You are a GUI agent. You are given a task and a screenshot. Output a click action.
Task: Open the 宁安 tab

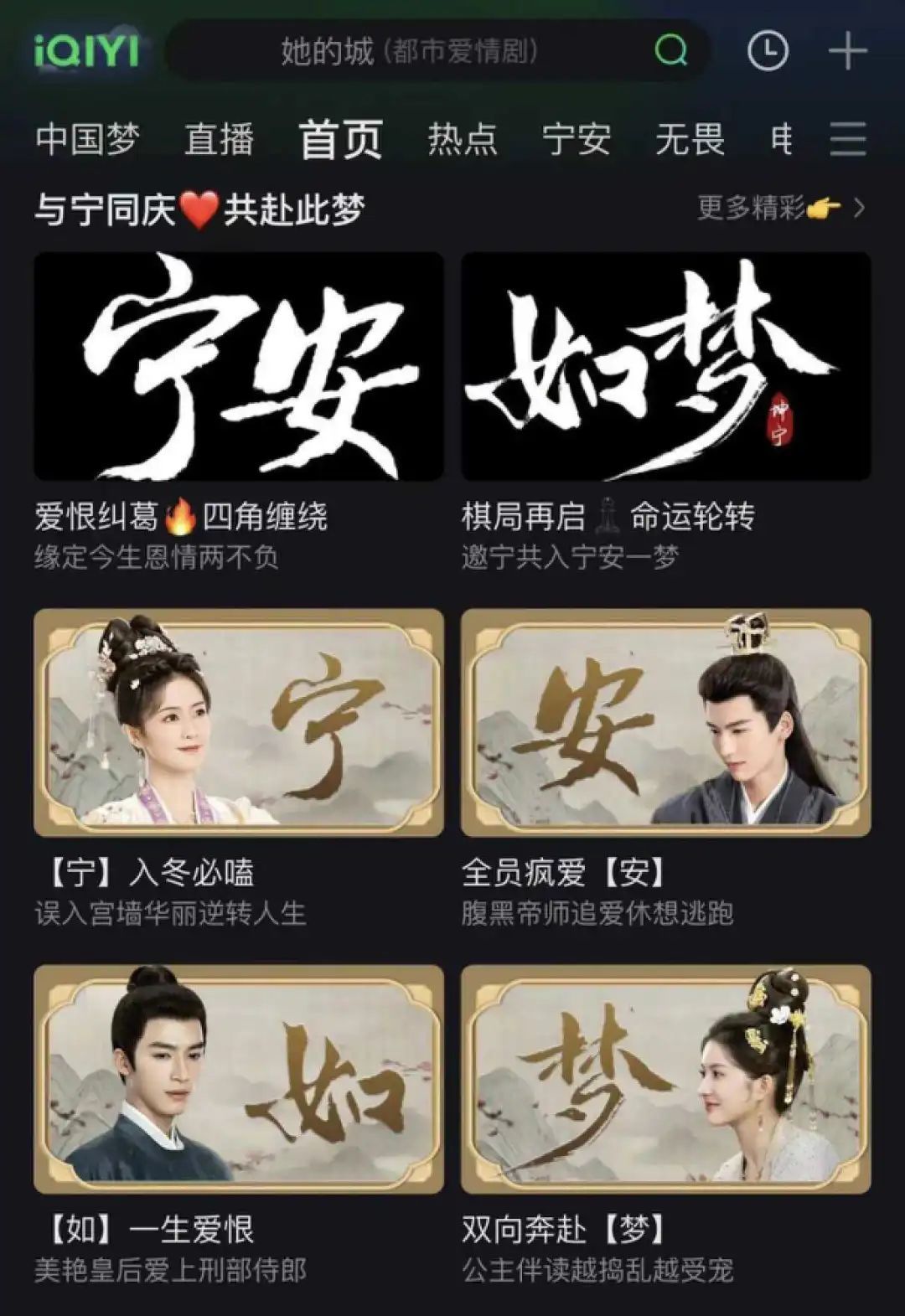click(577, 139)
